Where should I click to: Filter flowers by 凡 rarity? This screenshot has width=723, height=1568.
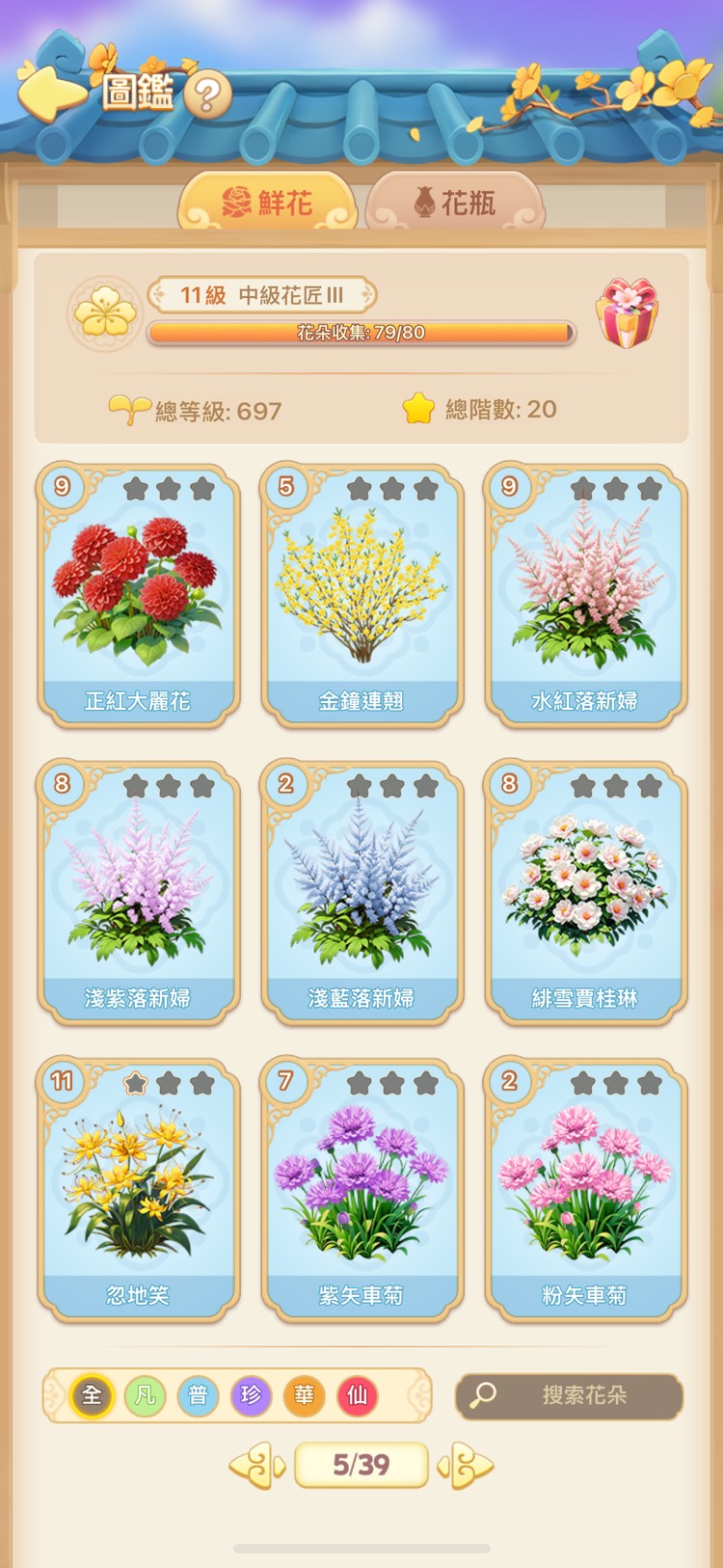coord(145,1395)
